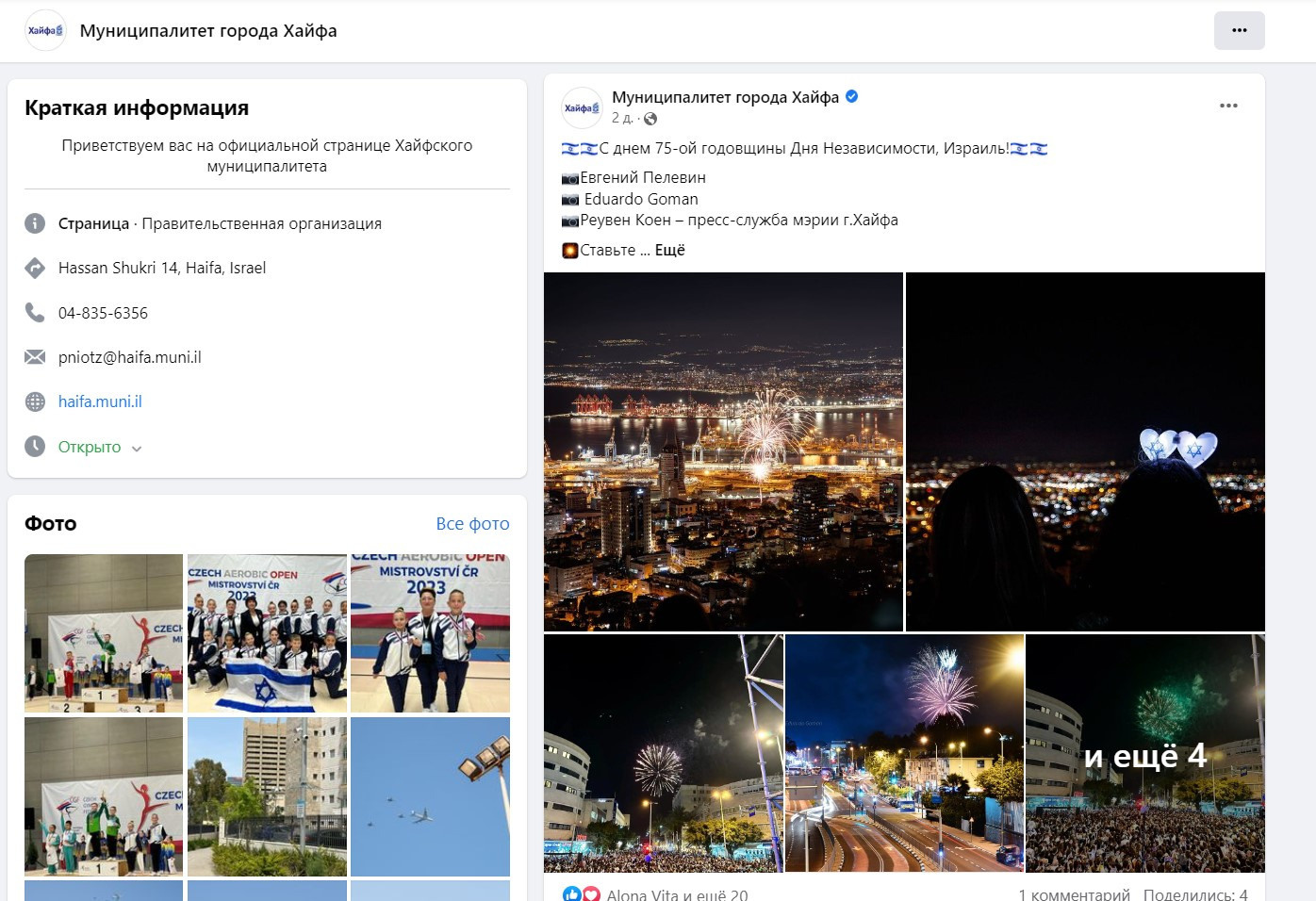Open the harbor fireworks photo
This screenshot has height=901, width=1316.
pos(723,451)
